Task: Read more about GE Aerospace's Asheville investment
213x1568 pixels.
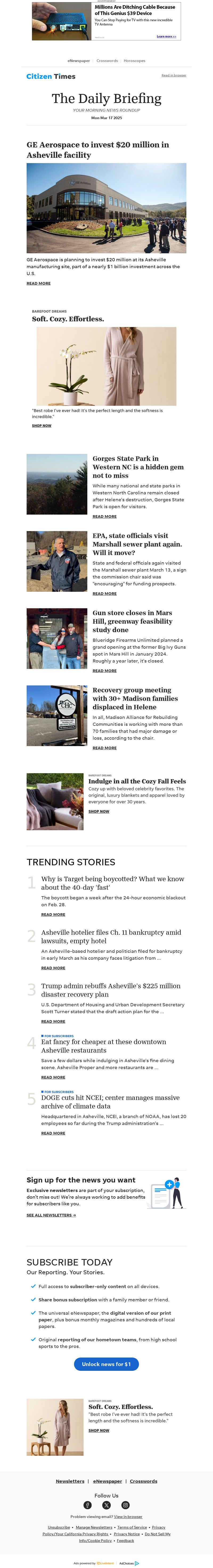Action: [x=38, y=283]
